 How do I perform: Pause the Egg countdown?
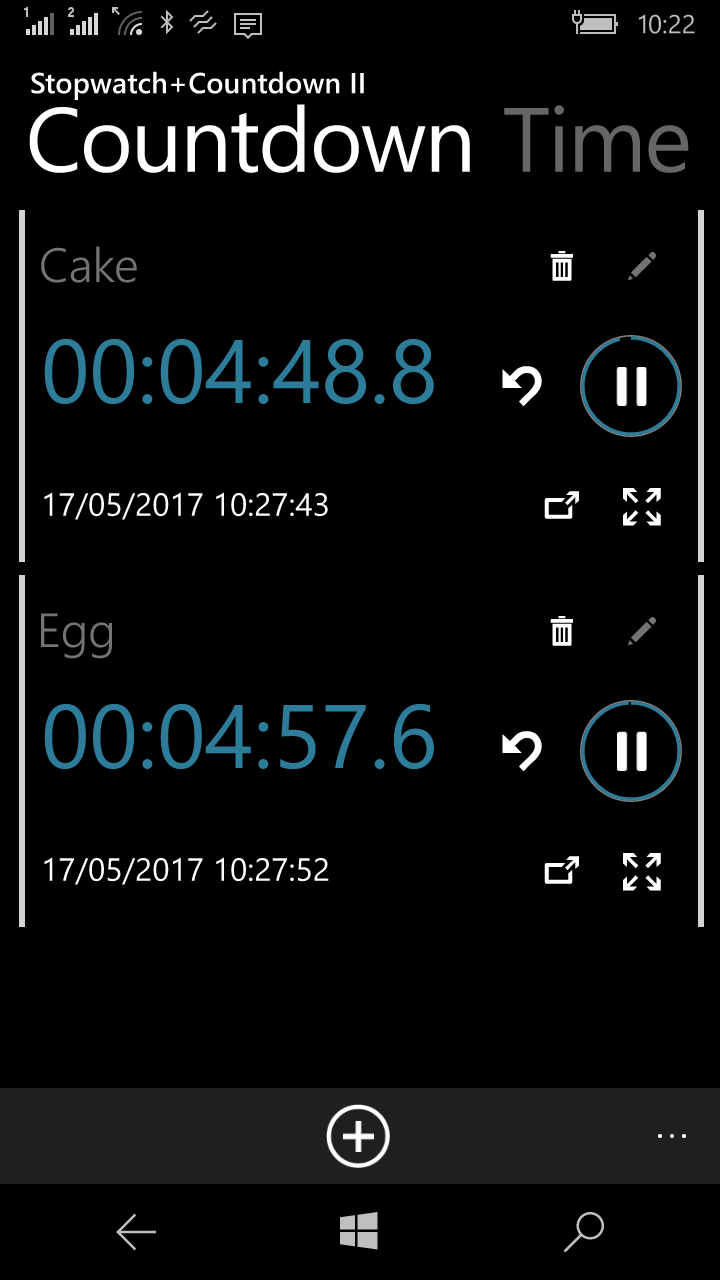[x=630, y=750]
